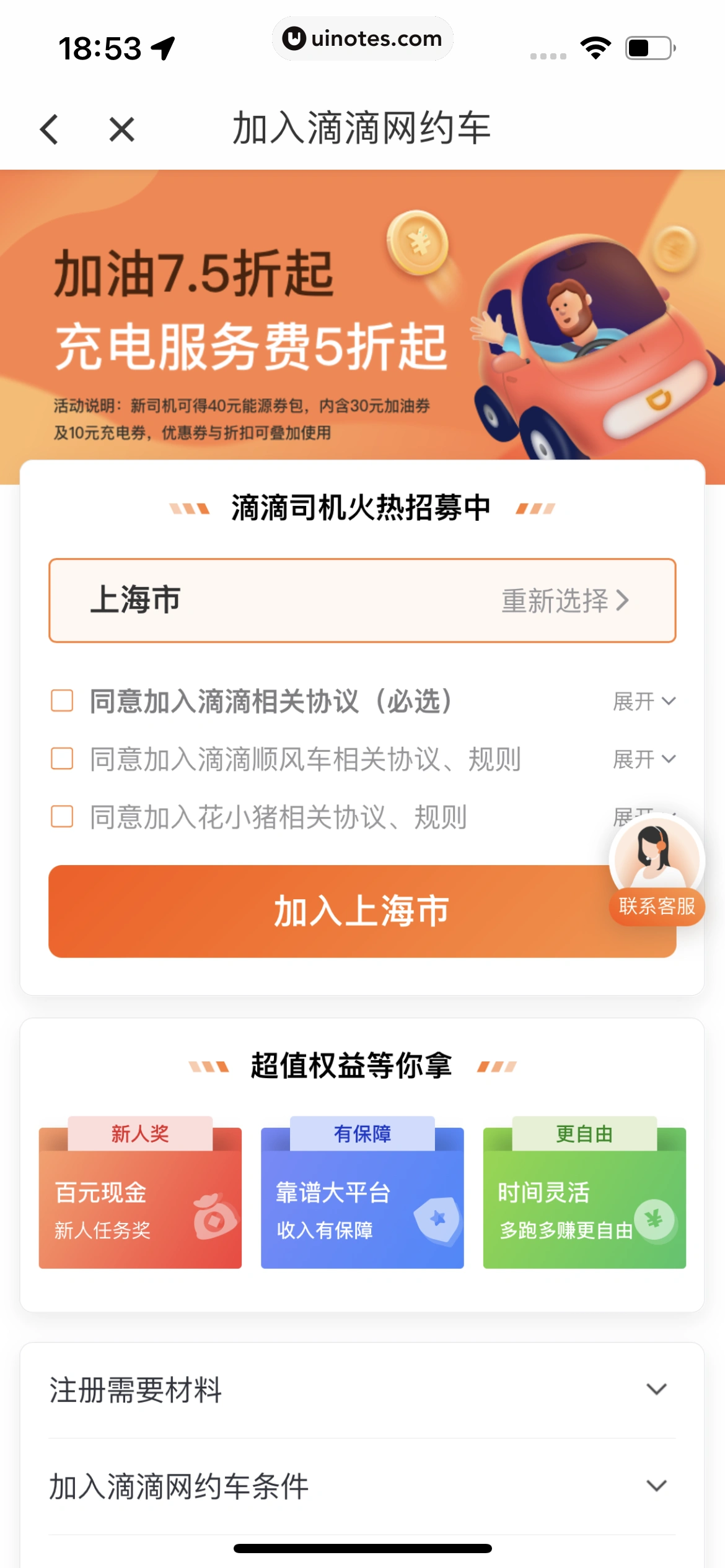
Task: Reselect city in 上海市 field
Action: [x=565, y=600]
